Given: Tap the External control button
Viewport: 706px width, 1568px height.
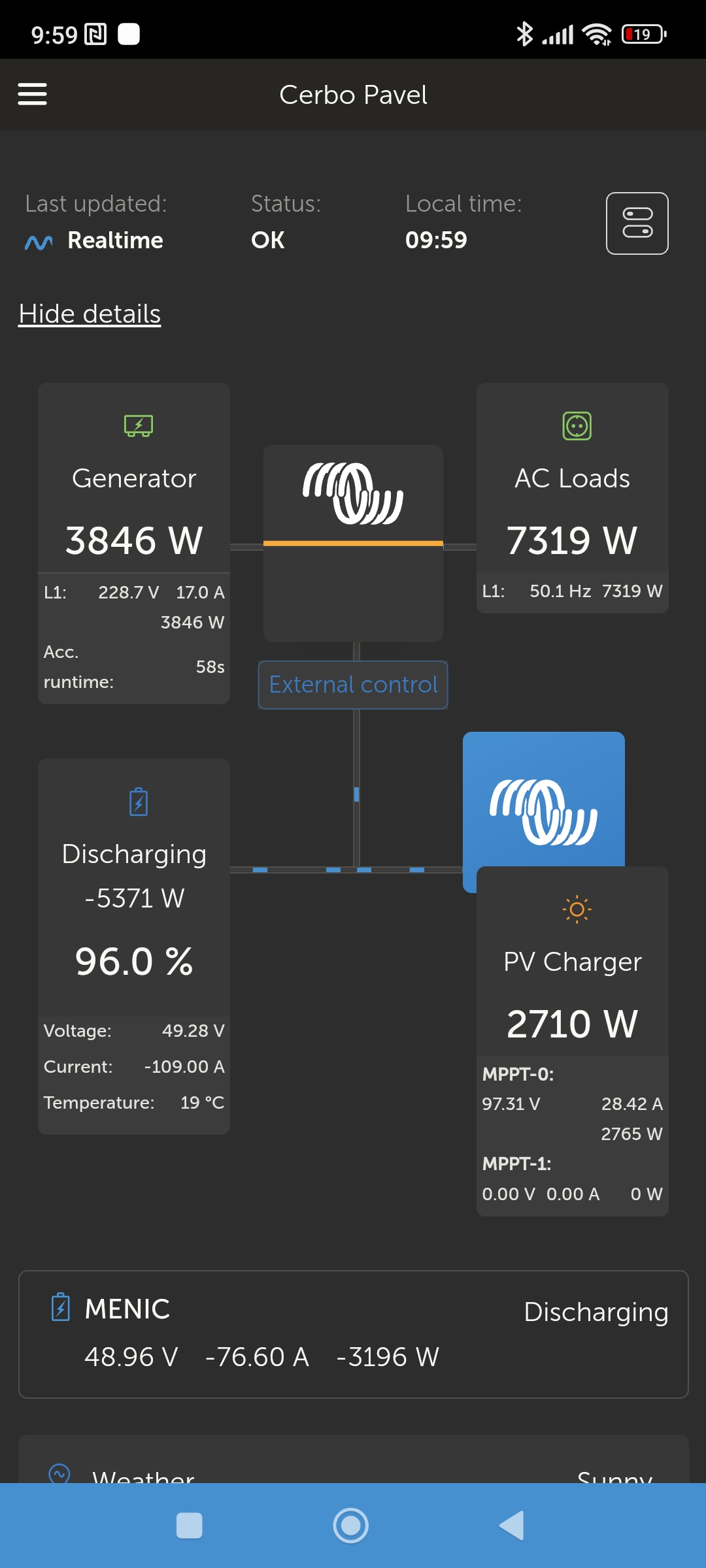Looking at the screenshot, I should pyautogui.click(x=353, y=685).
